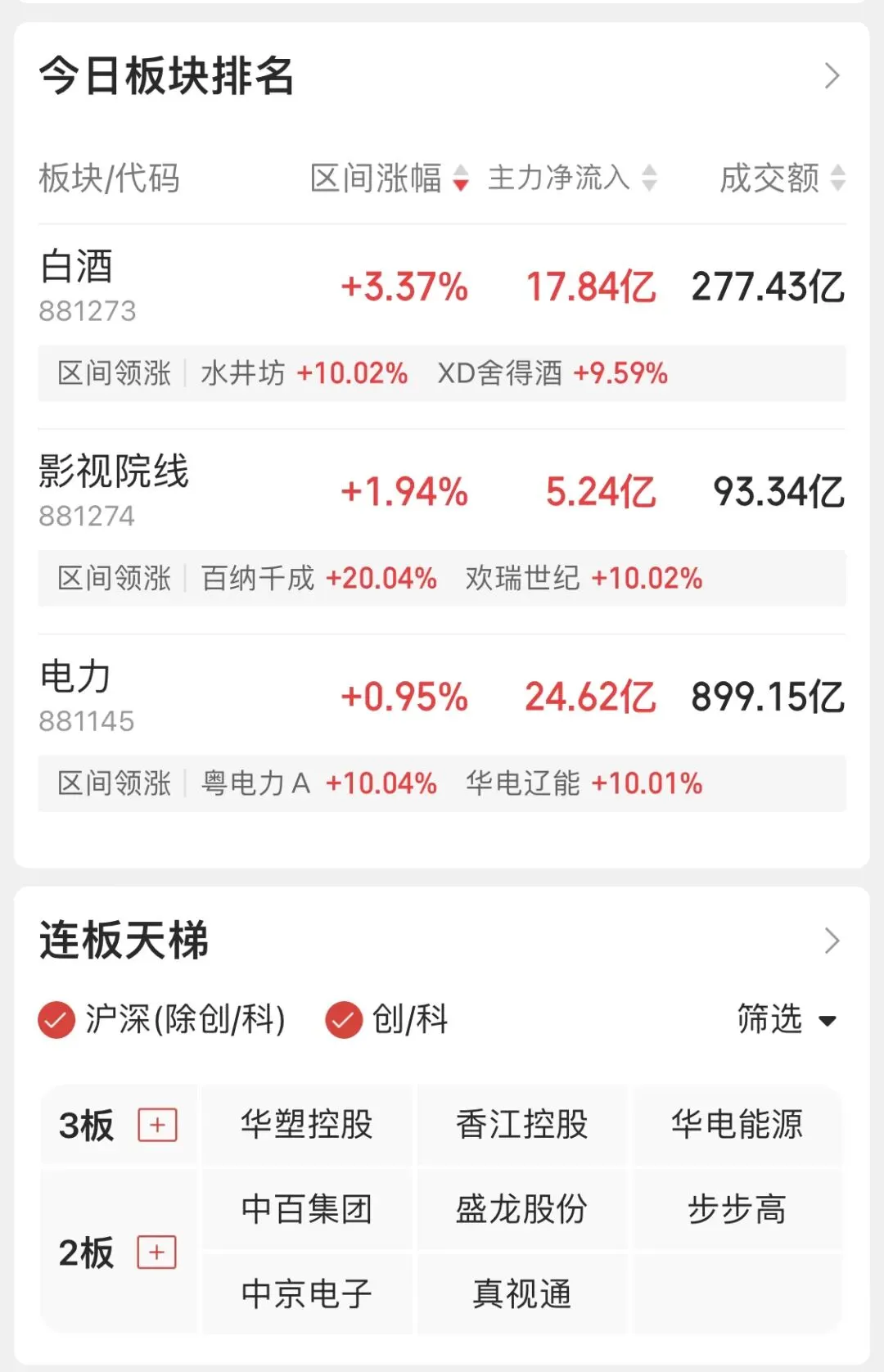Open the 今日板块排名 full list chevron

point(832,76)
